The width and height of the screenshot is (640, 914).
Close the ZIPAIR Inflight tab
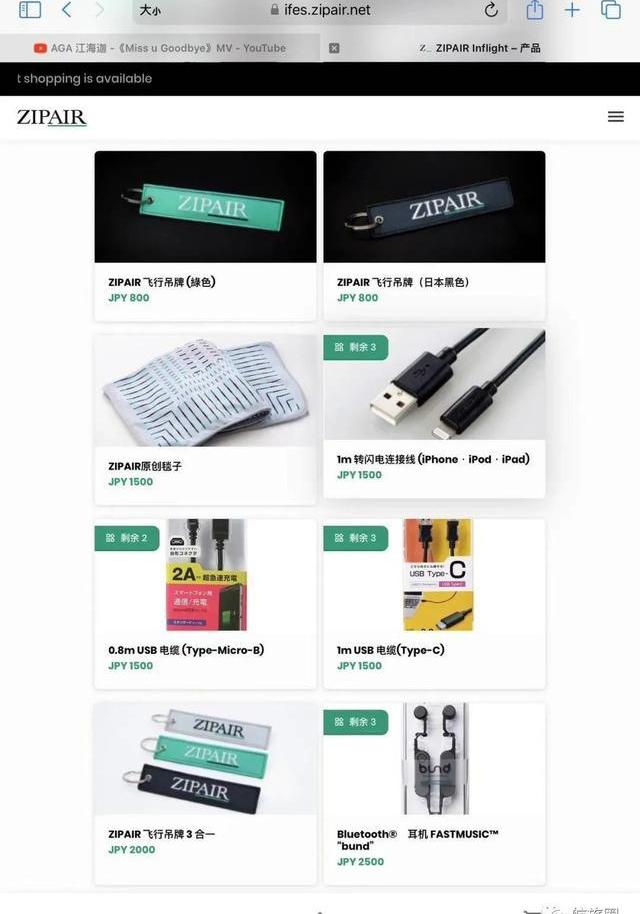coord(334,48)
